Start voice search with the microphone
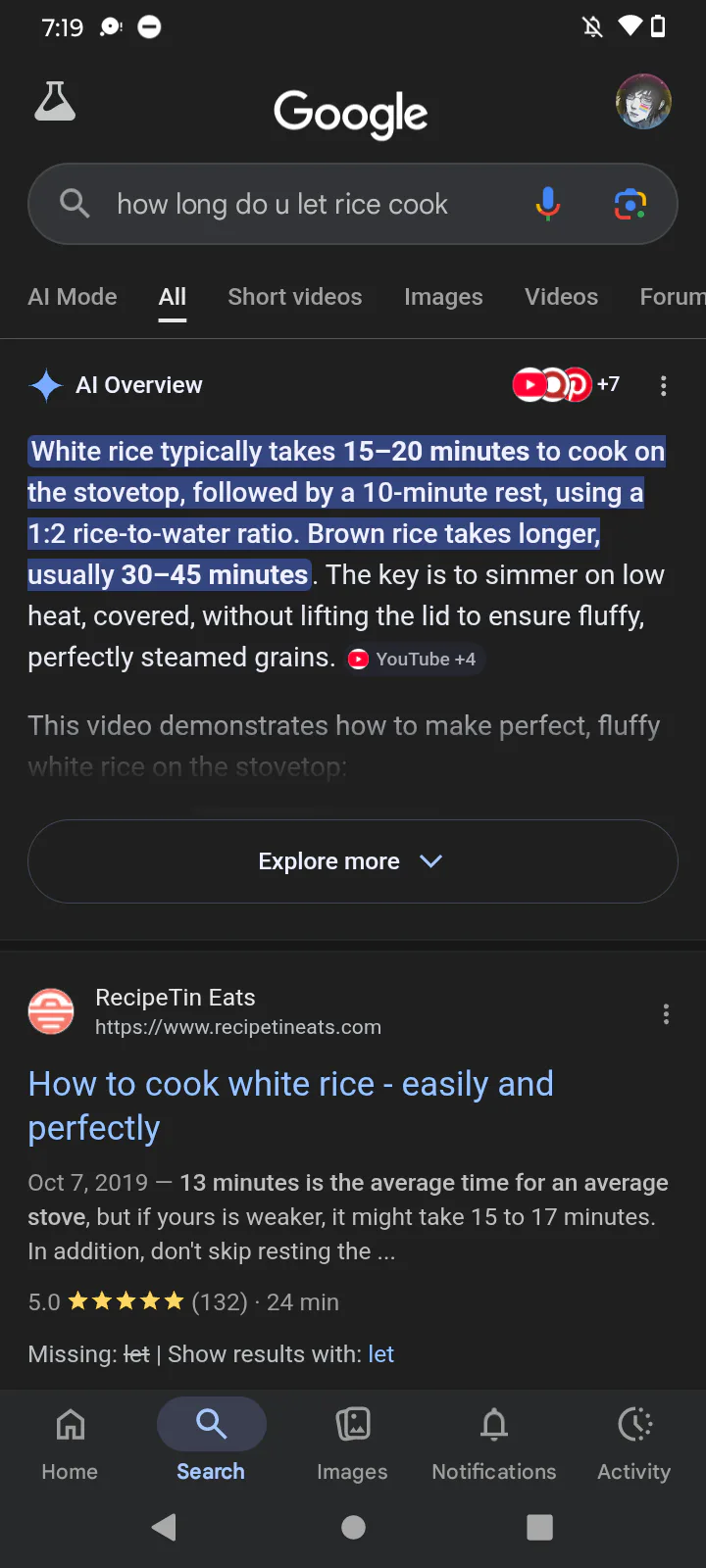The image size is (706, 1568). (x=548, y=204)
